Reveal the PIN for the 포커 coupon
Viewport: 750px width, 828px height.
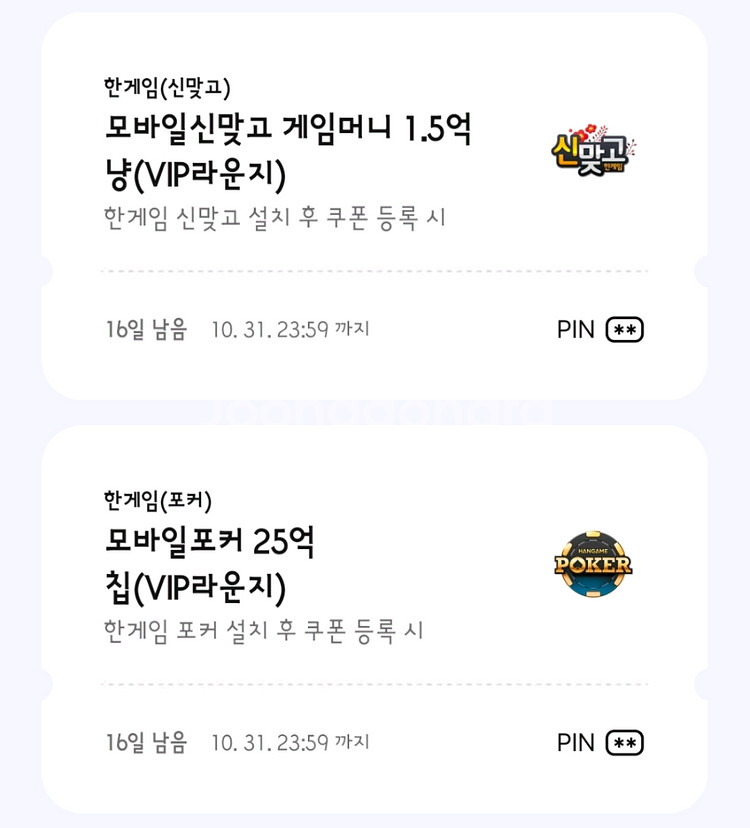(x=624, y=743)
